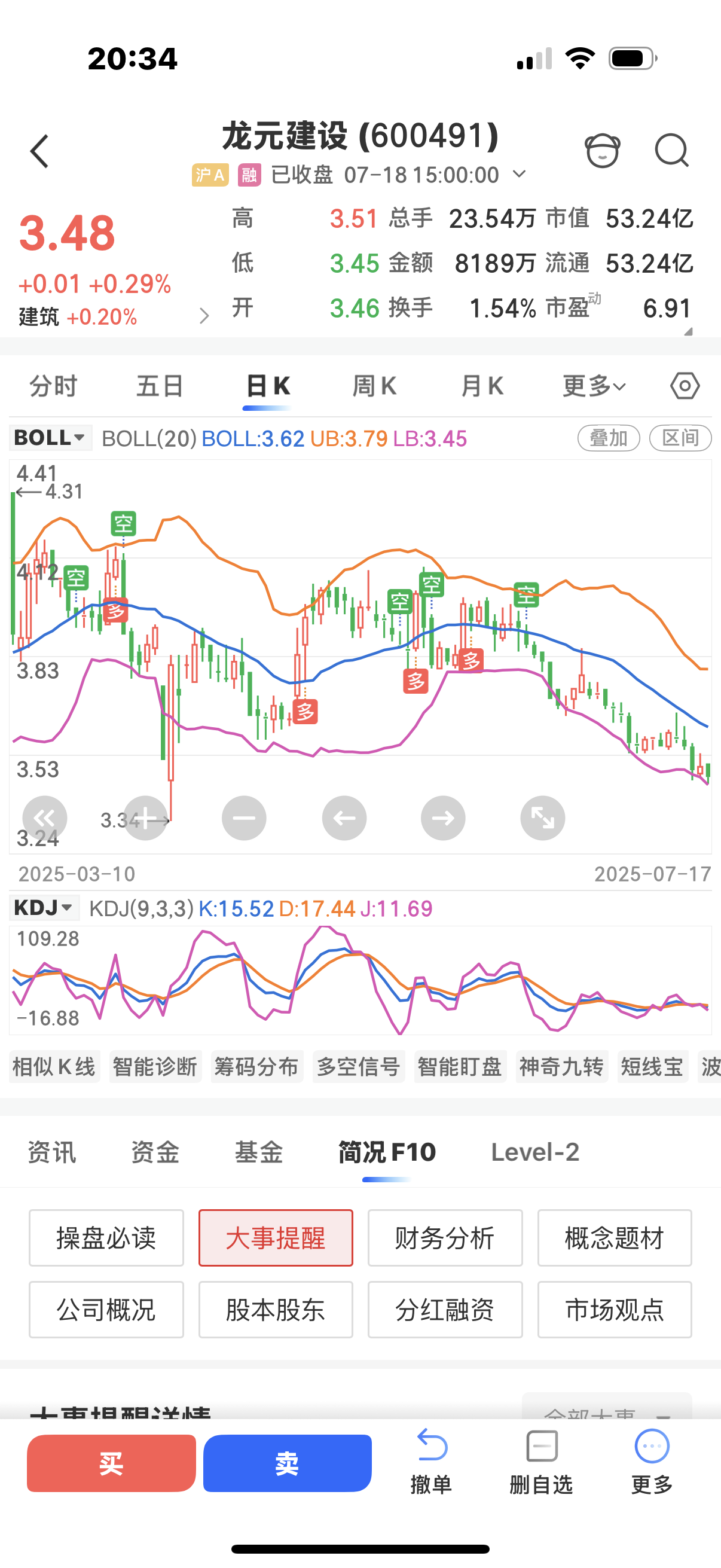
Task: Switch to the 分时 chart tab
Action: point(54,386)
